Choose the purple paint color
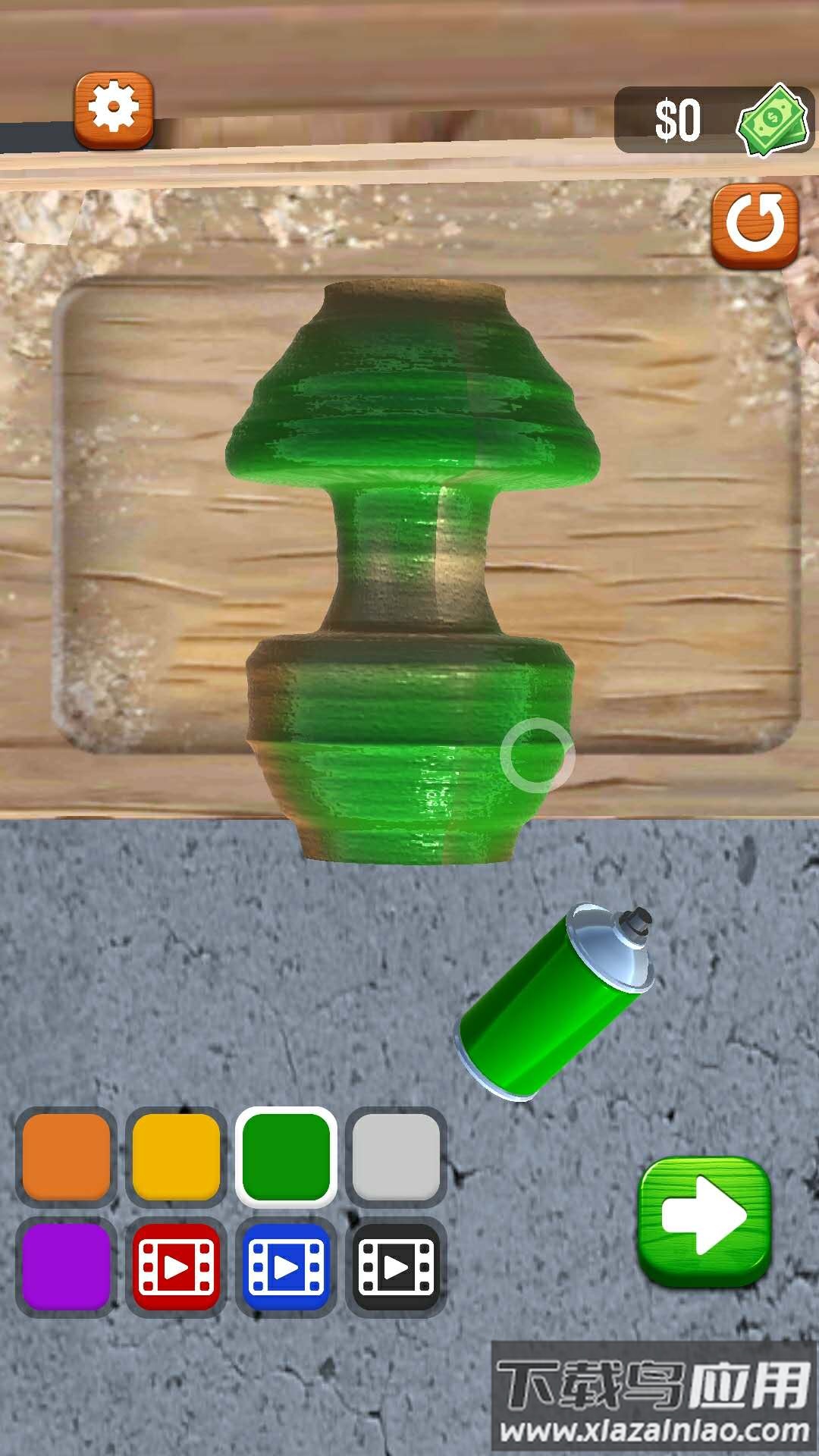Image resolution: width=819 pixels, height=1456 pixels. [67, 1266]
